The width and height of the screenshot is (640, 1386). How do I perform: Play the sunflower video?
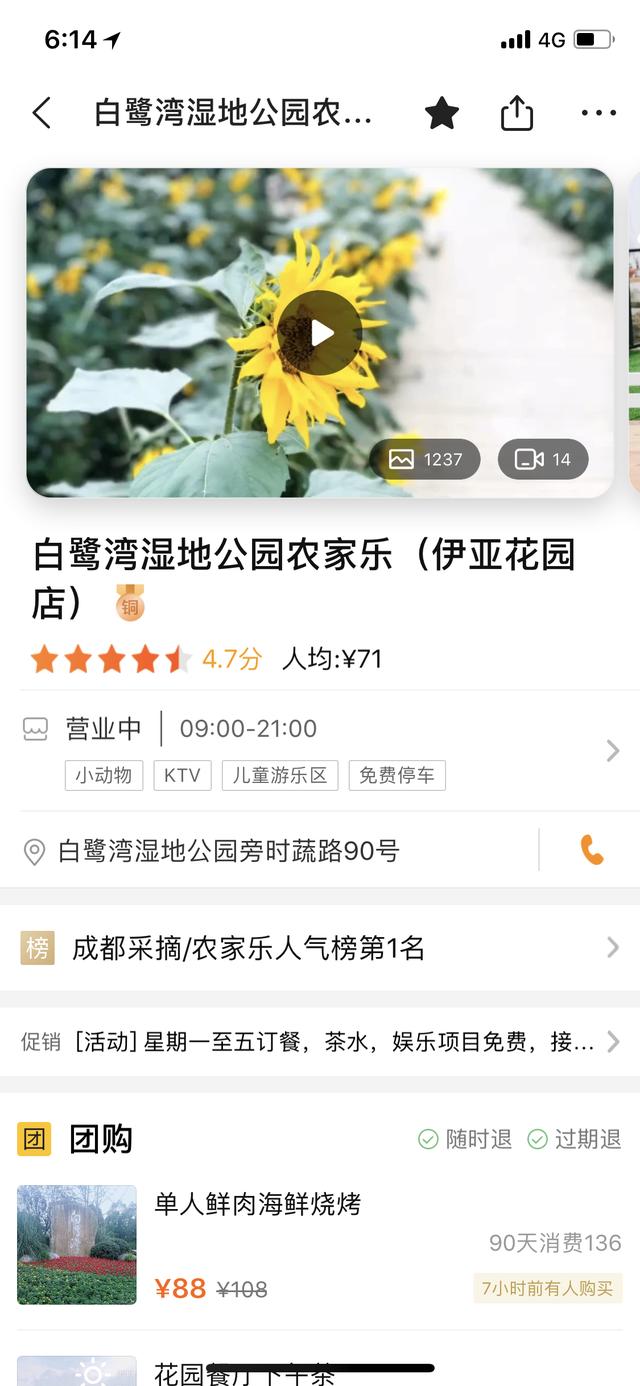click(319, 333)
